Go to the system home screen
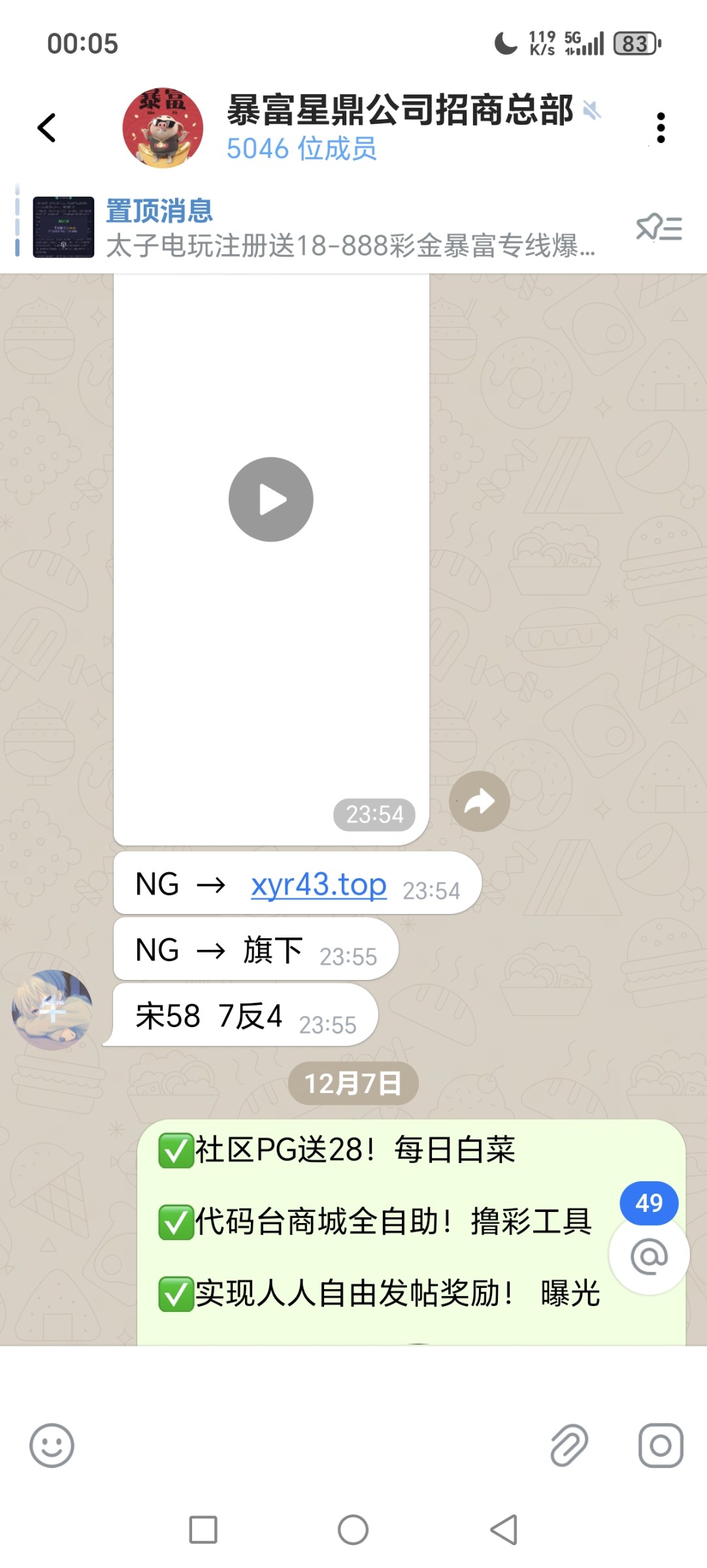 tap(353, 1529)
